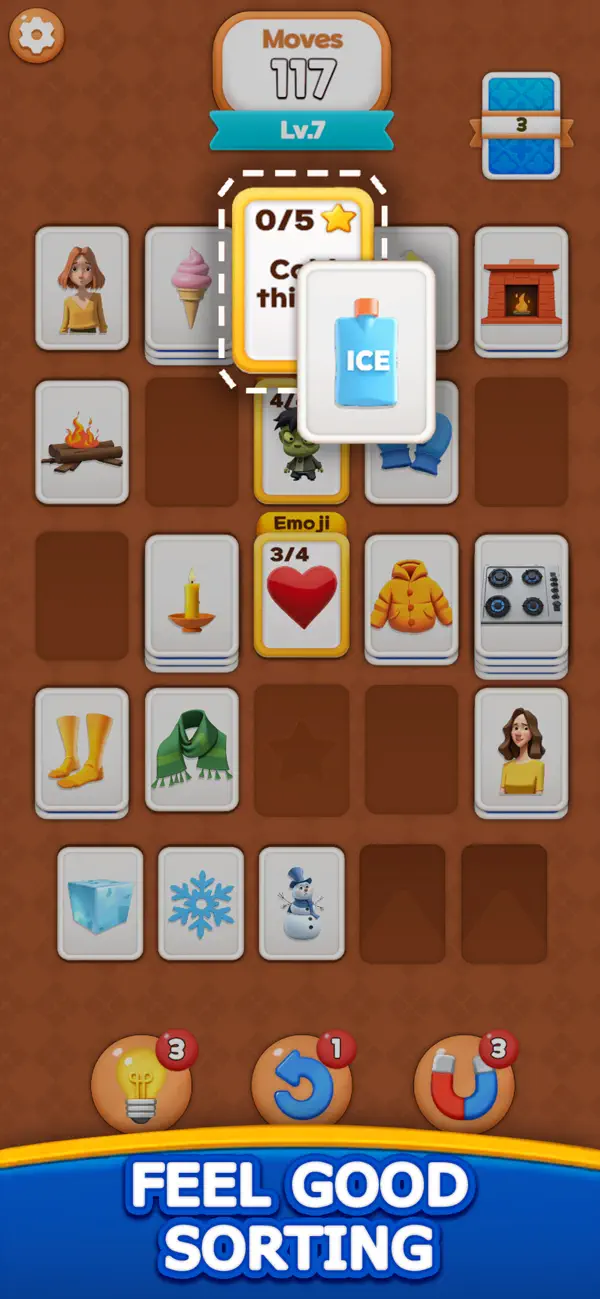This screenshot has height=1299, width=600.
Task: Draw from the blue card deck
Action: coord(521,125)
